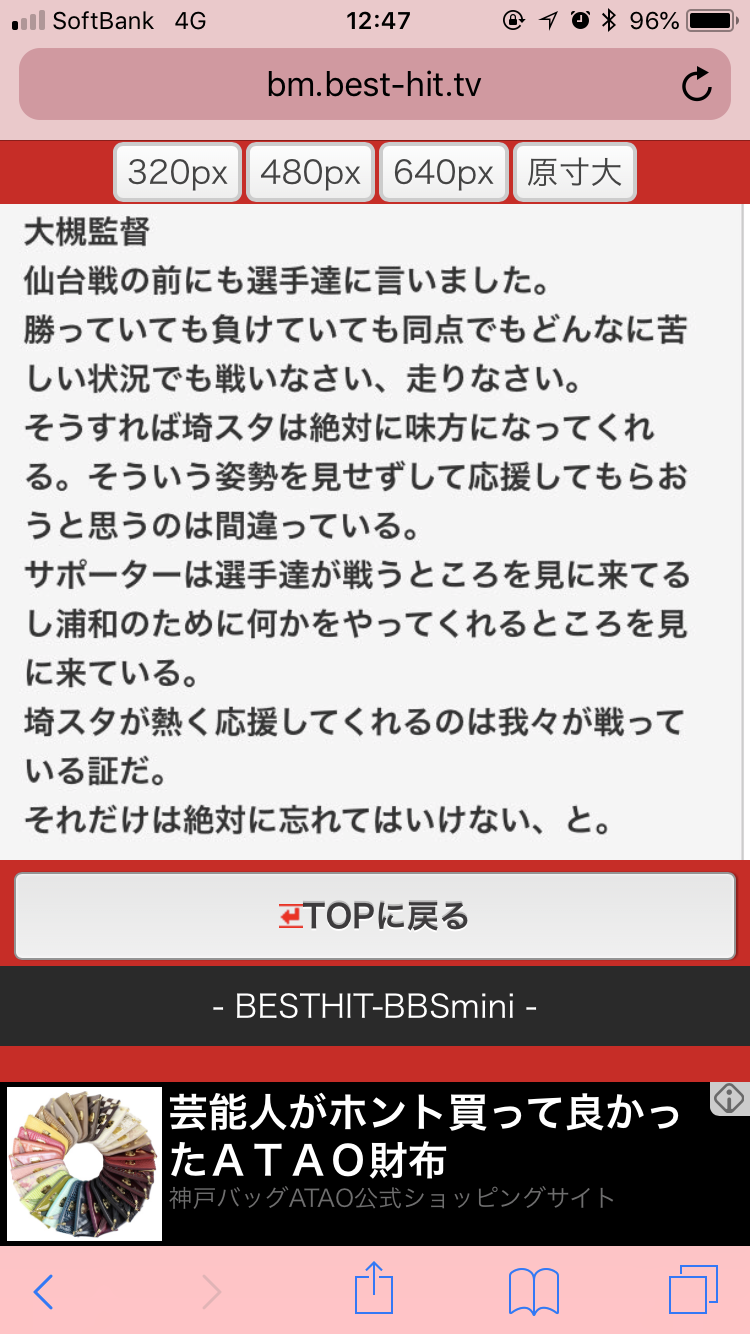Viewport: 750px width, 1334px height.
Task: Tap the bm.best-hit.tv address bar
Action: 374,84
